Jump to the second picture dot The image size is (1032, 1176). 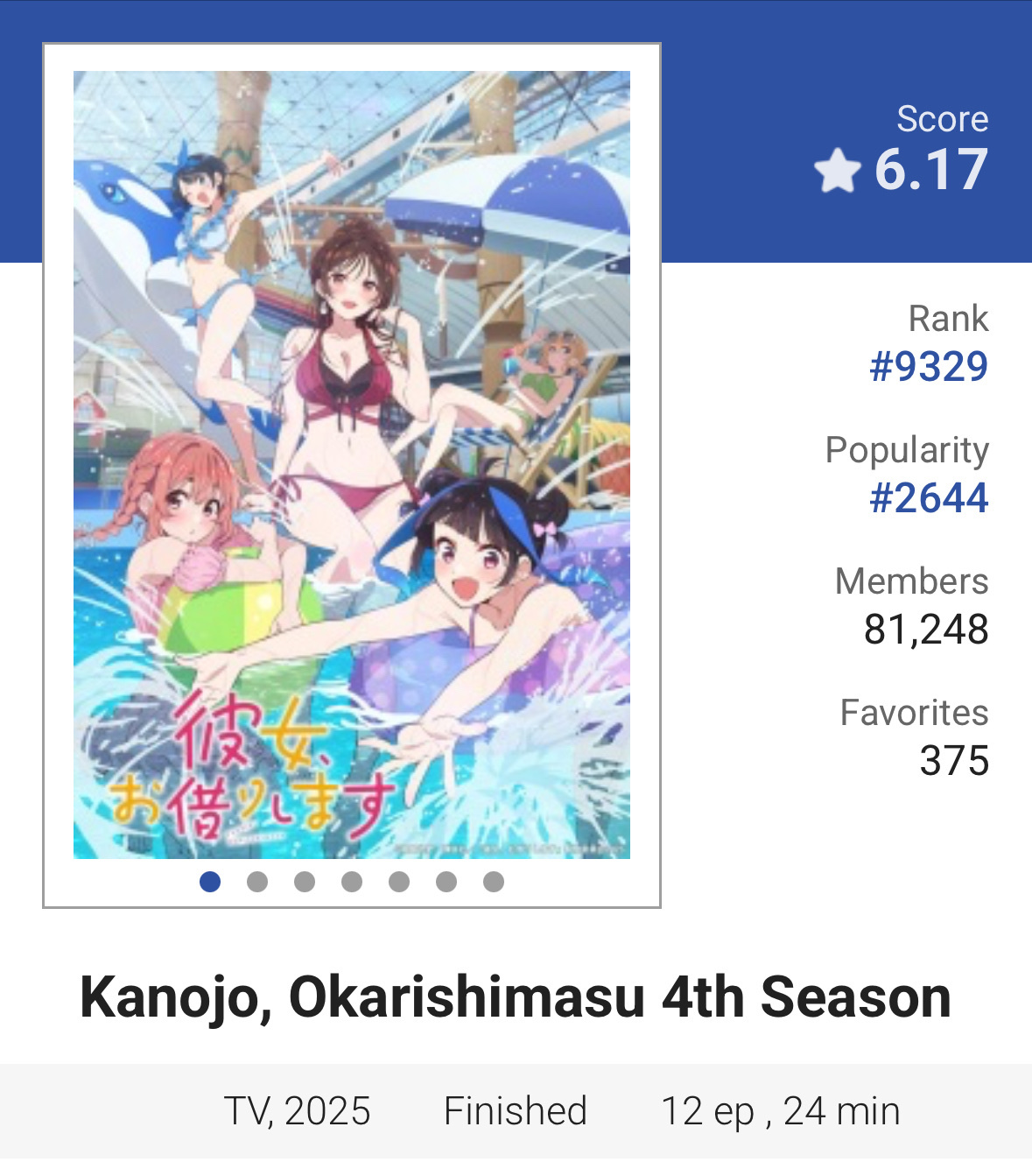[x=257, y=882]
